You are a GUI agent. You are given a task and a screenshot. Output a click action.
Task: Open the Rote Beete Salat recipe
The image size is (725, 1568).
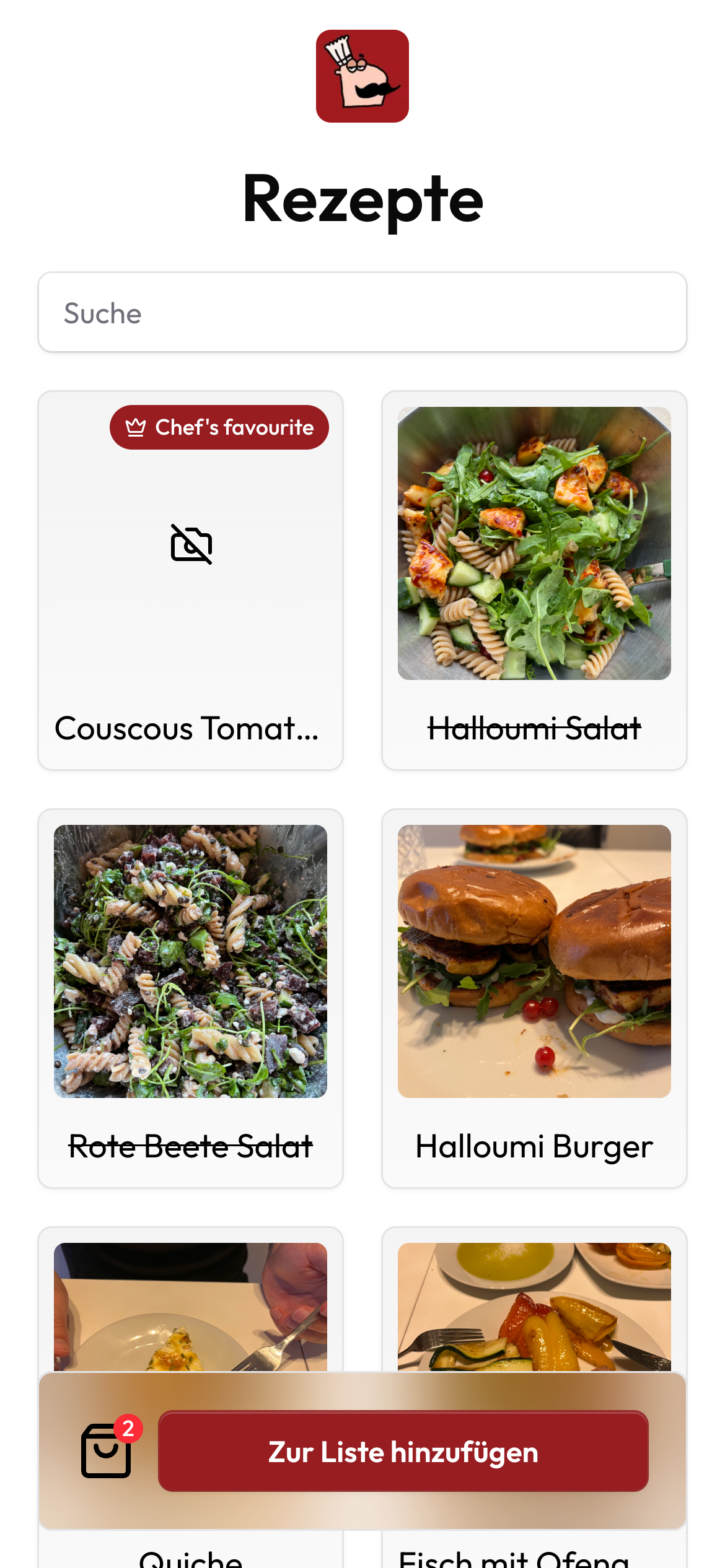tap(190, 998)
